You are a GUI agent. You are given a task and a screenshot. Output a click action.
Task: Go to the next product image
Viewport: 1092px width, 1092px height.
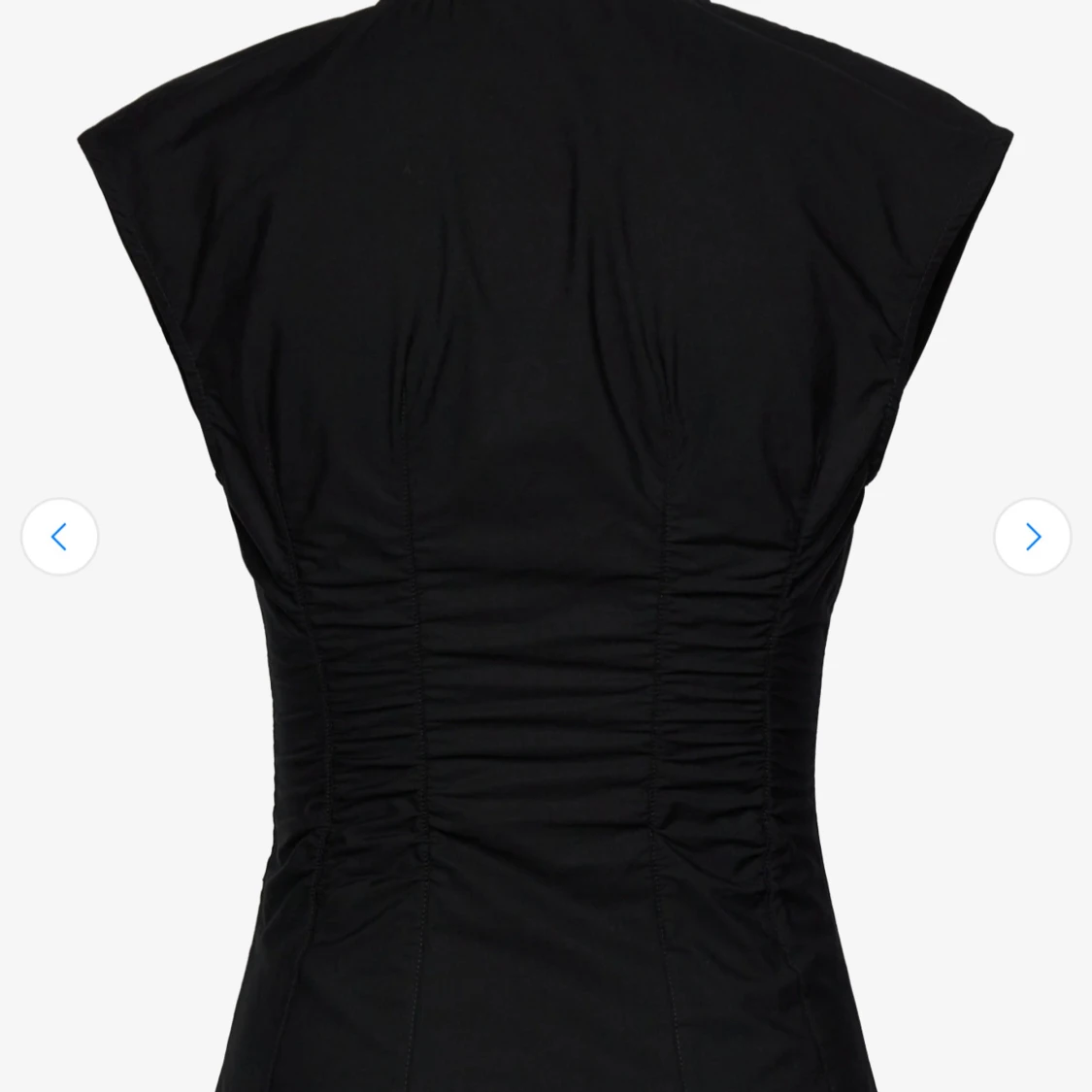point(1032,537)
